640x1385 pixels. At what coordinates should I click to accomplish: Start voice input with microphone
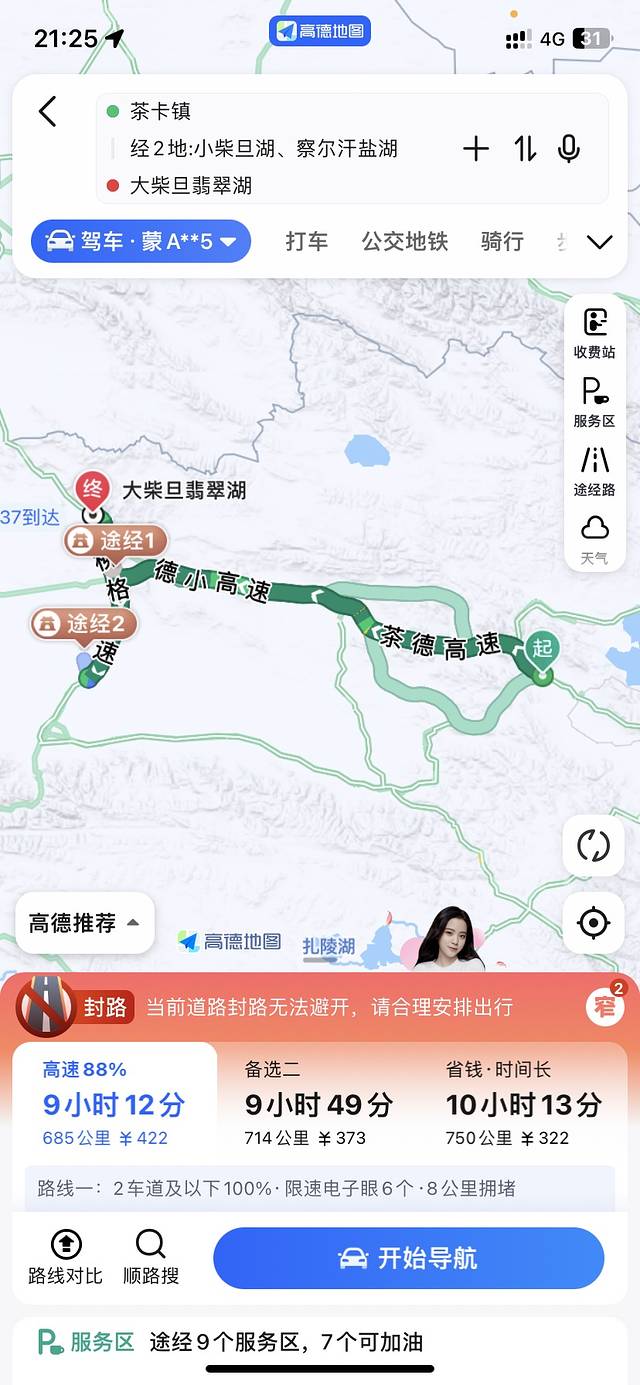tap(569, 149)
